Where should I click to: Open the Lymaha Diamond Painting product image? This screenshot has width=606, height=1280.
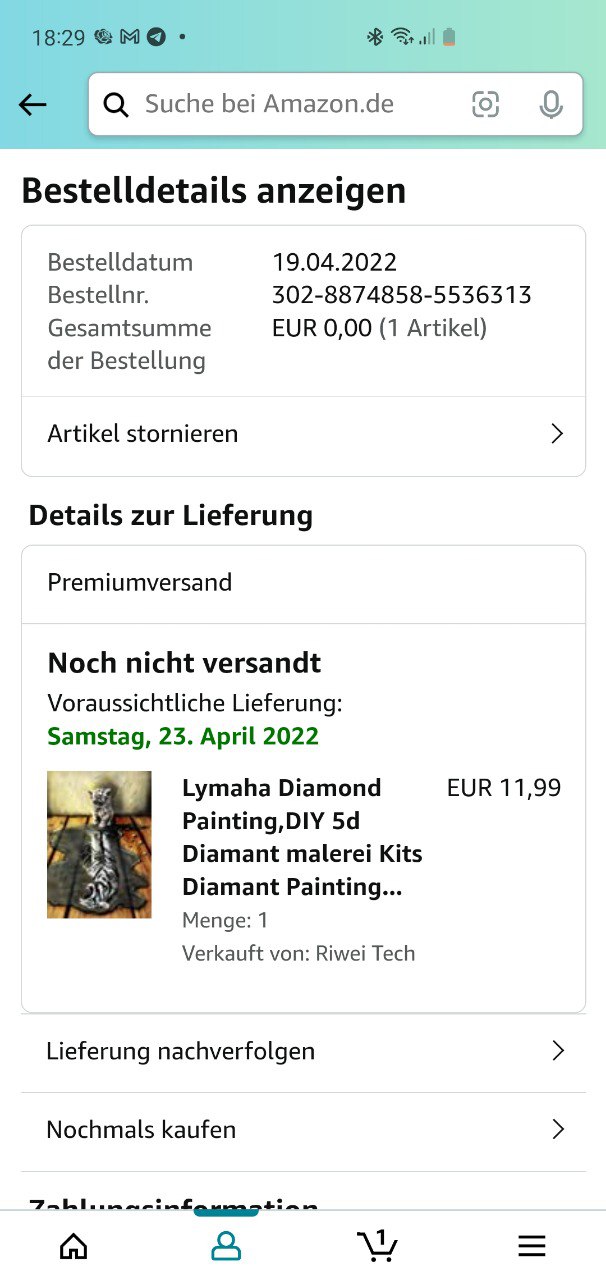coord(99,844)
